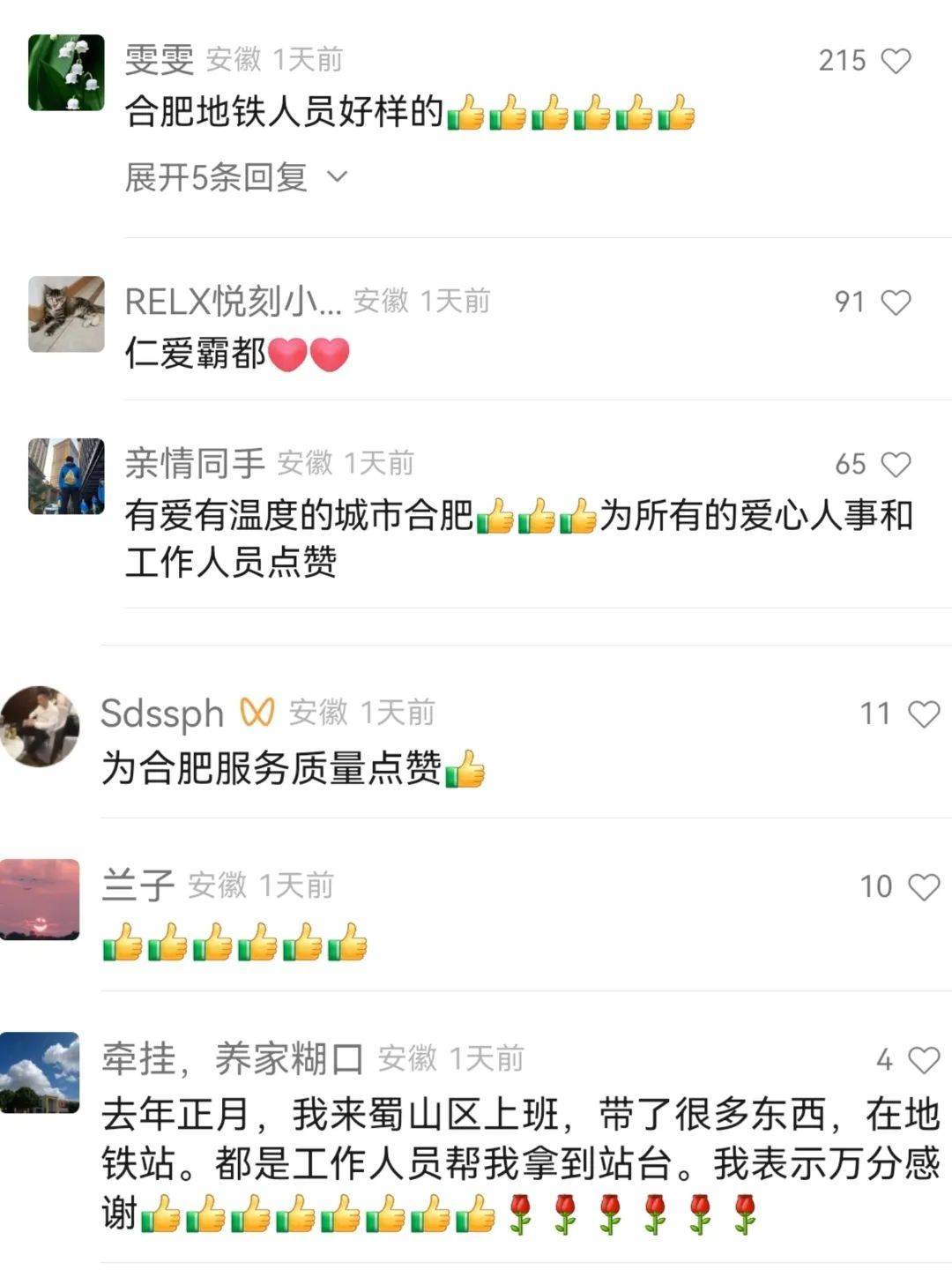Like 雯雯's comment about 合肥地铁

click(x=896, y=61)
